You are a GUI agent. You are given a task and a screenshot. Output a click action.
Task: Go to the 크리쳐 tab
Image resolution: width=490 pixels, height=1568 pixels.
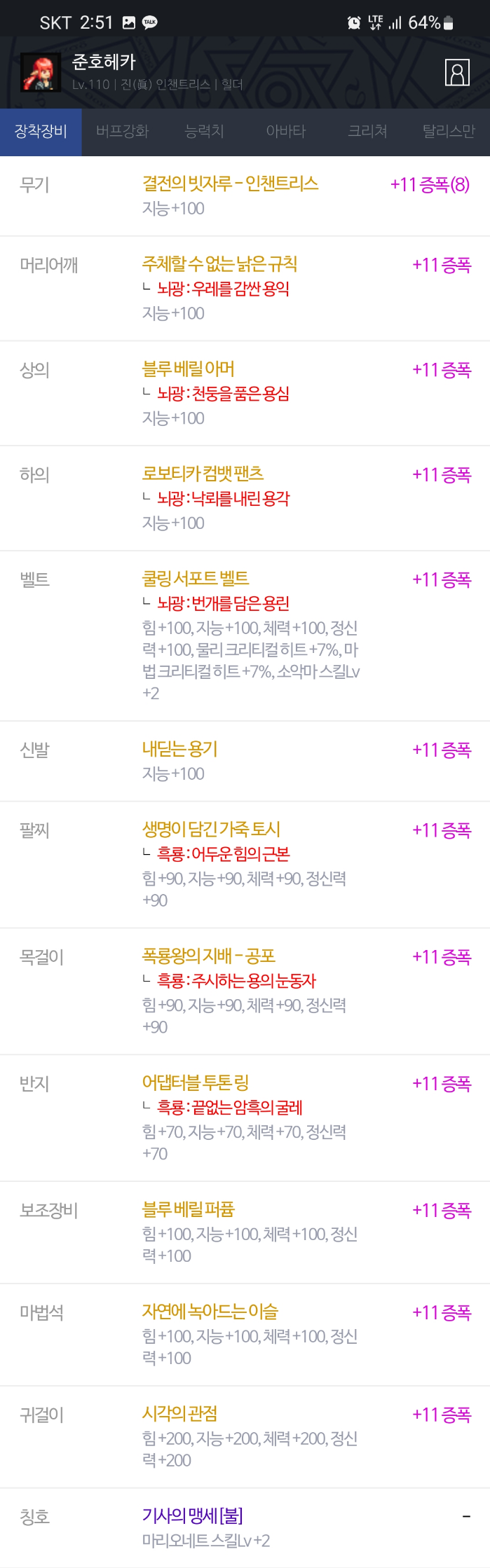(367, 132)
